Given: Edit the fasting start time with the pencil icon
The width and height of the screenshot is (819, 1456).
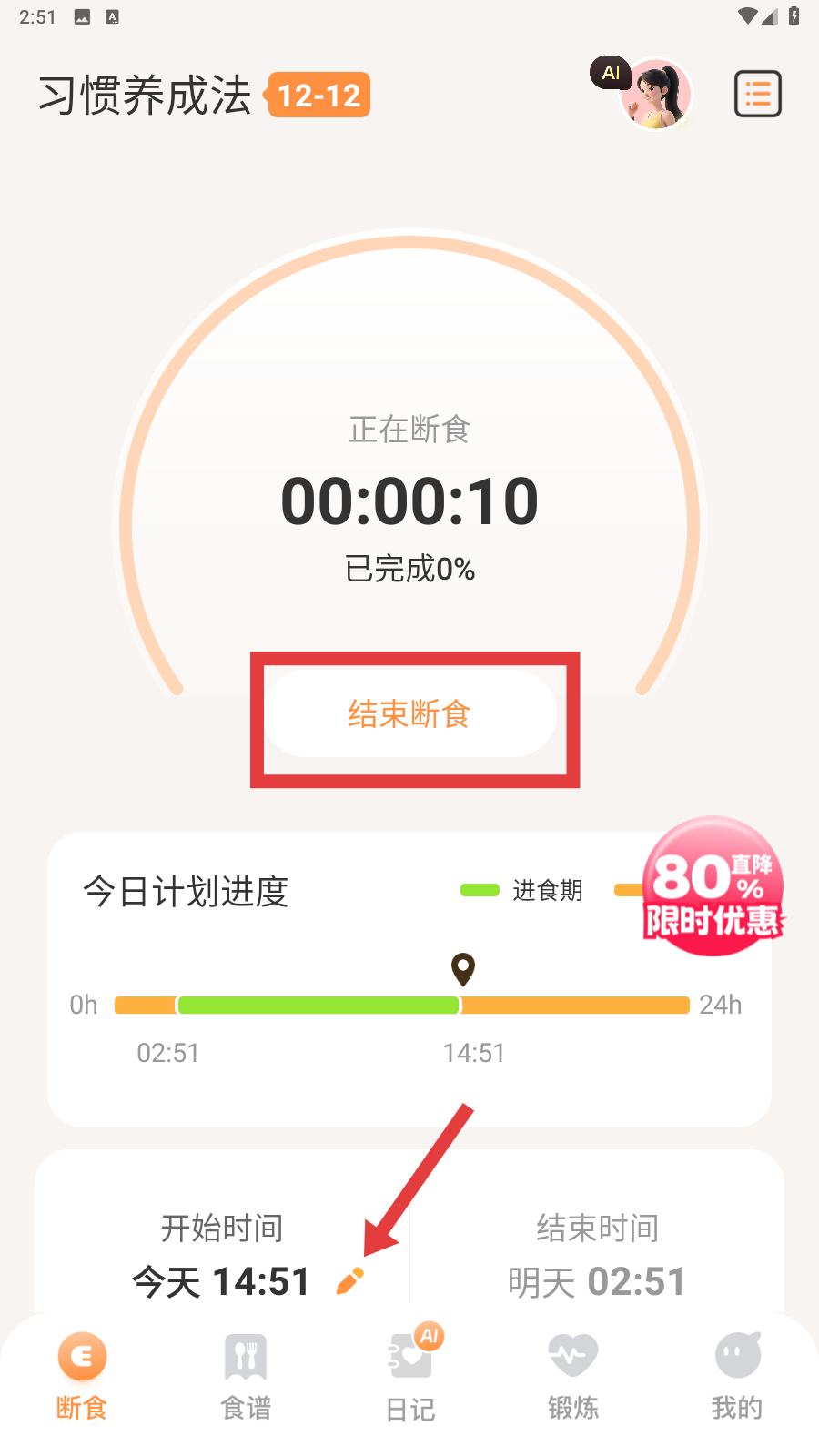Looking at the screenshot, I should point(350,1280).
